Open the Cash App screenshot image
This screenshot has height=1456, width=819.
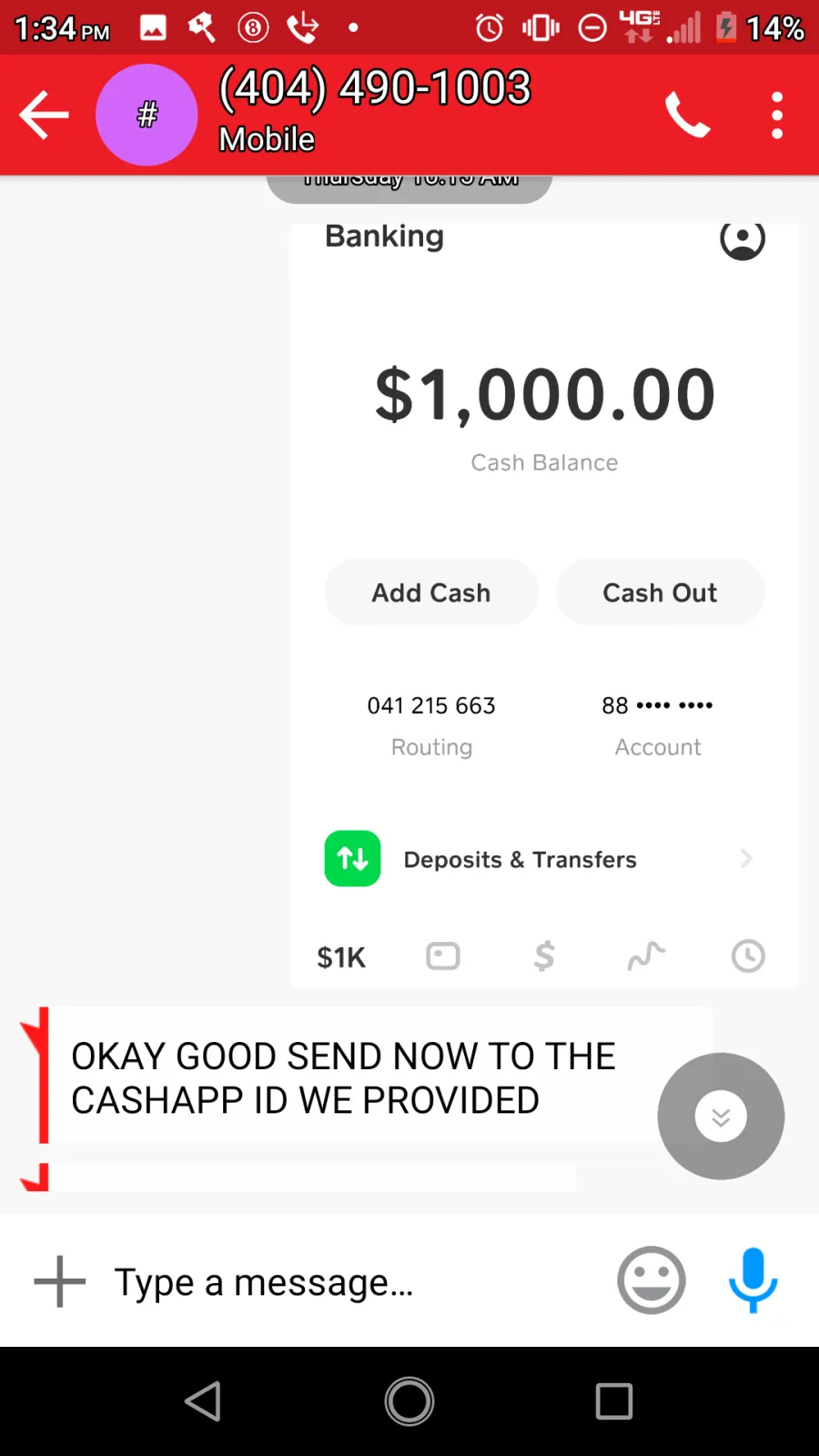pyautogui.click(x=545, y=605)
